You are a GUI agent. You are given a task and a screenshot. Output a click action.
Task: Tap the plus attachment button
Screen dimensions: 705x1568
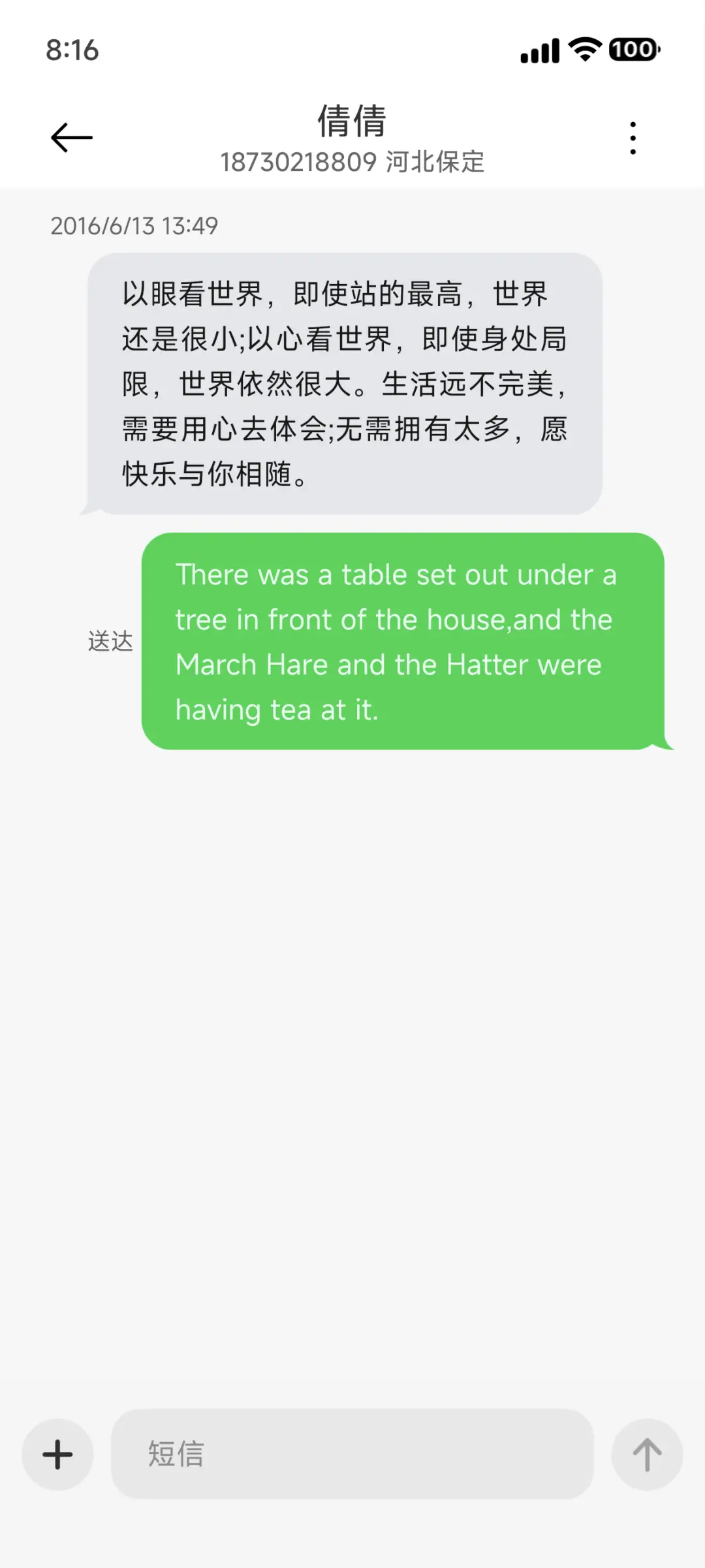click(57, 1454)
